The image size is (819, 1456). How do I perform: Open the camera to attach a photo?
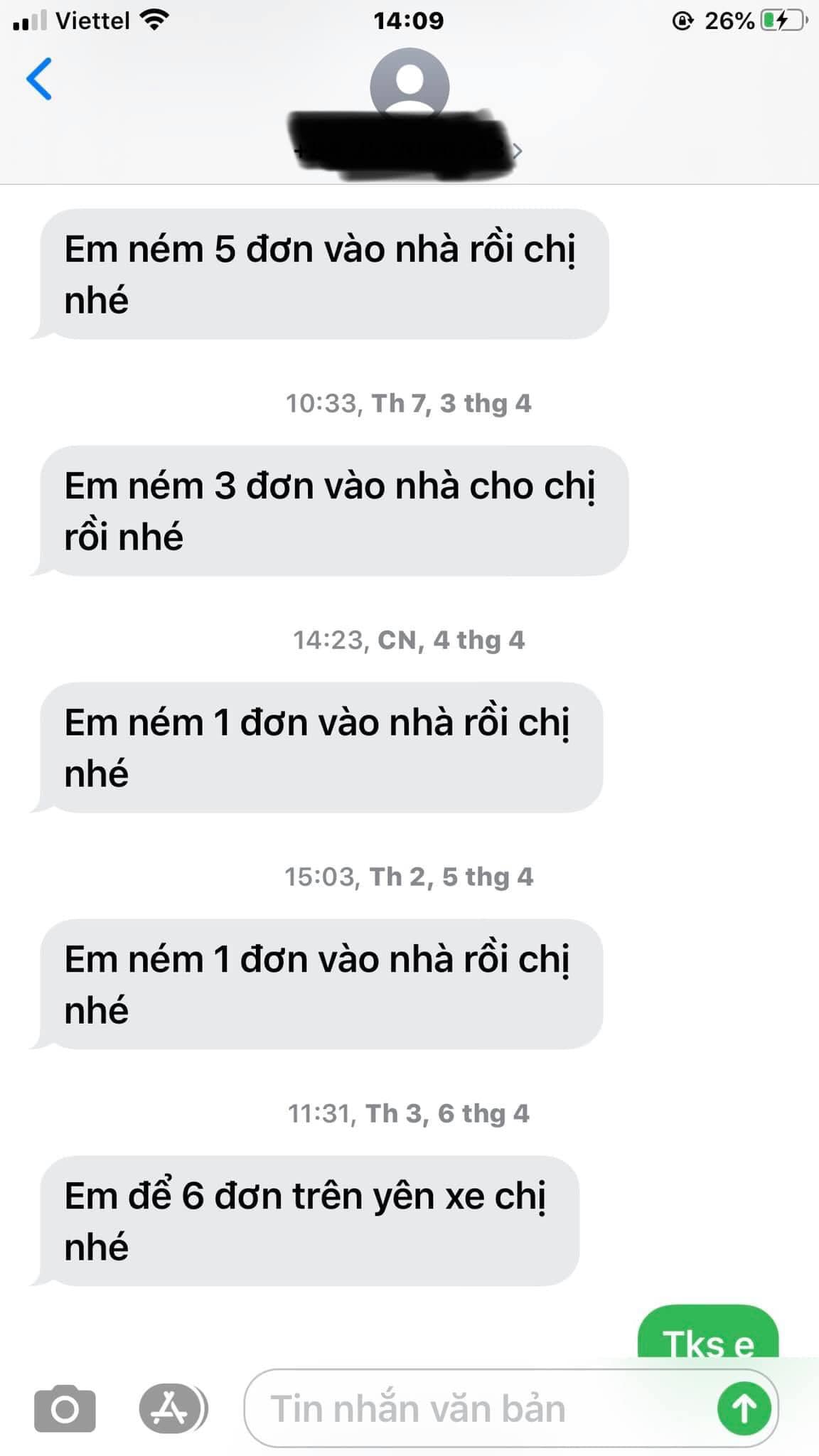click(65, 1408)
